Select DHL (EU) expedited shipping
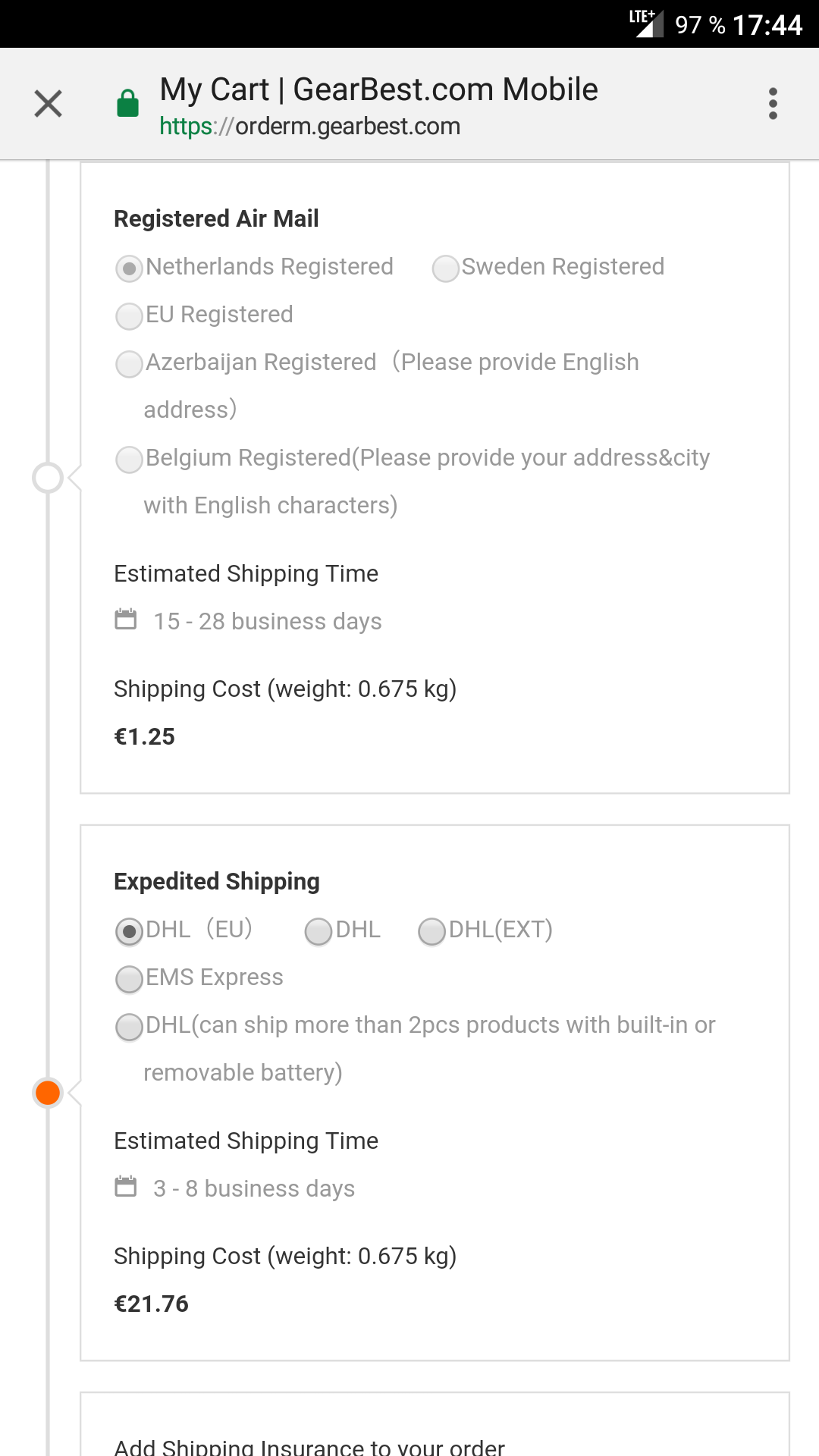The image size is (819, 1456). click(x=130, y=931)
